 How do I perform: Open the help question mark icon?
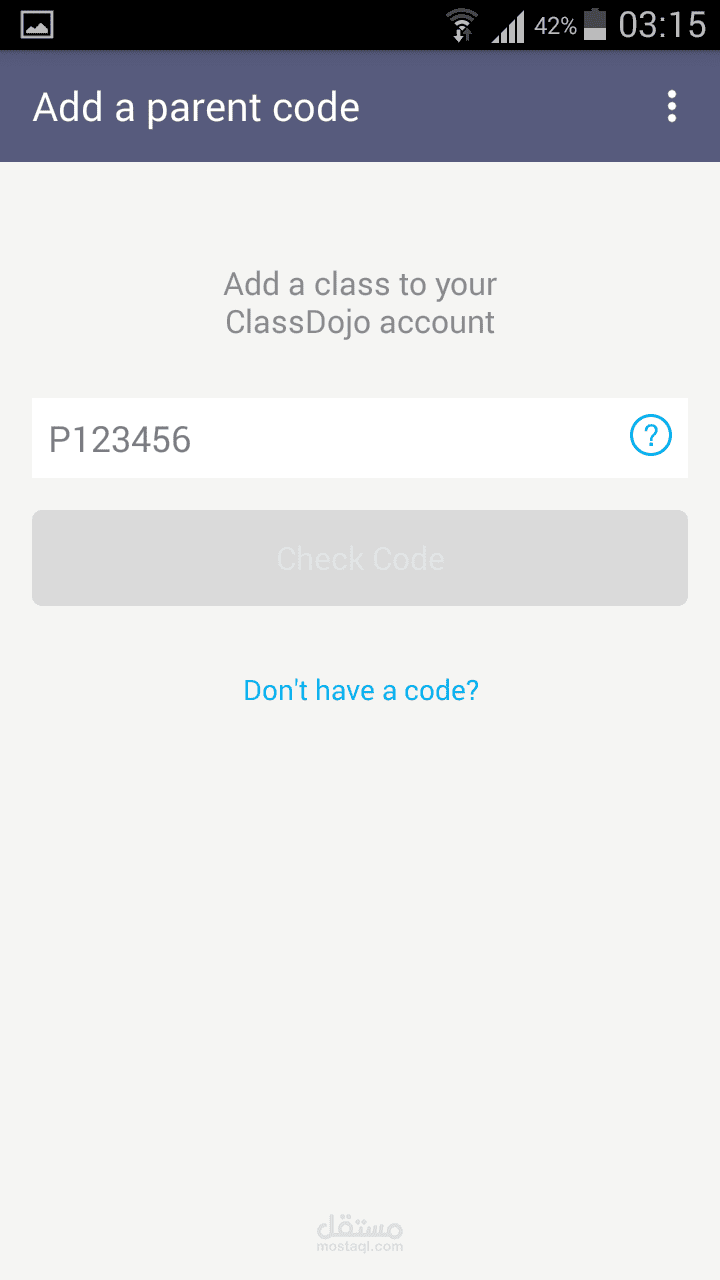pos(651,436)
